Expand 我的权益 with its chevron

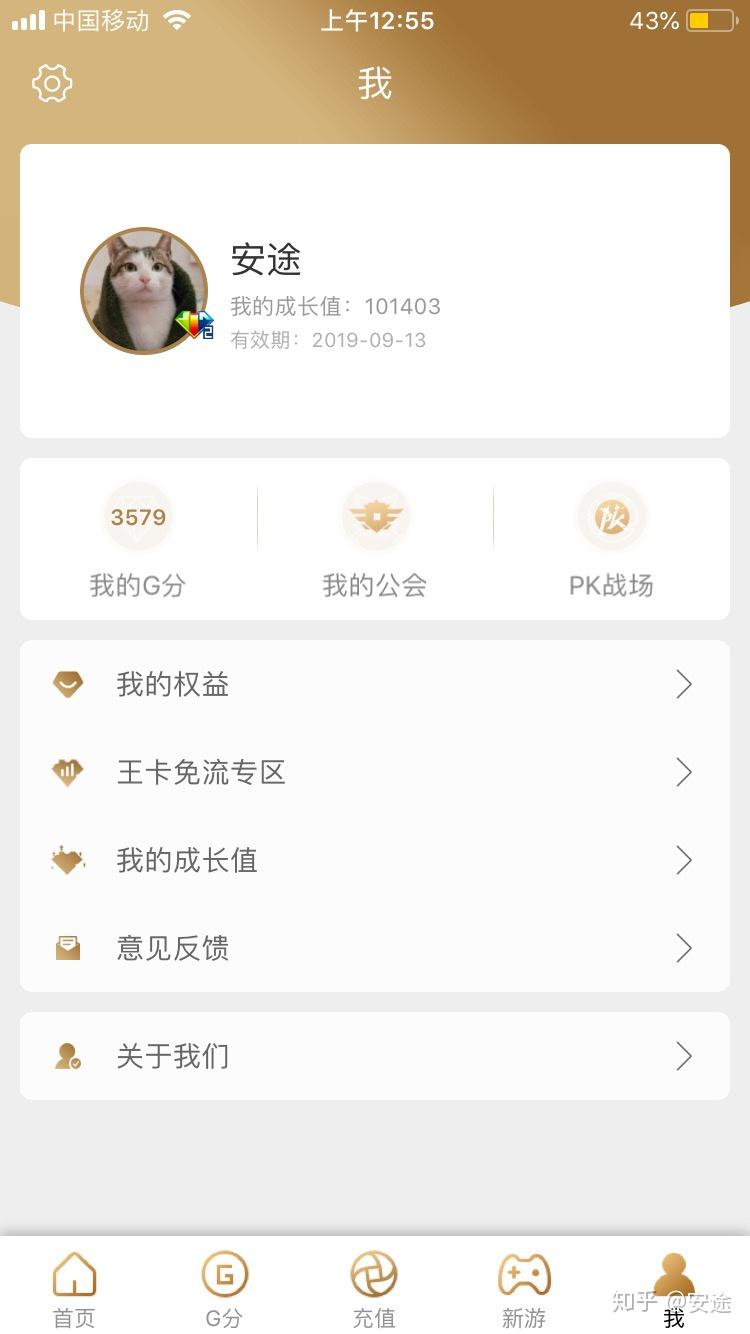(684, 684)
